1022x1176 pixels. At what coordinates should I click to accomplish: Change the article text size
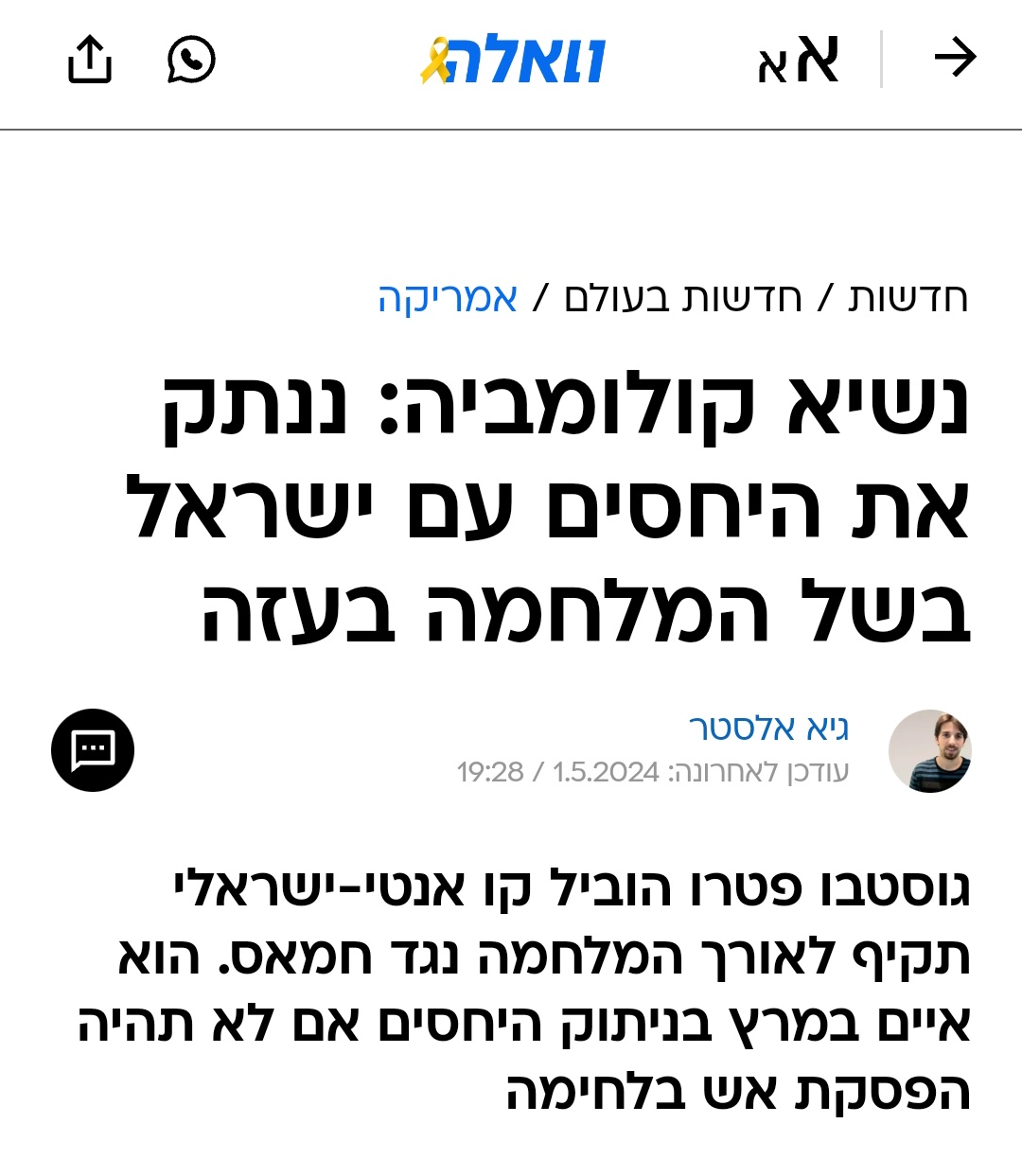tap(798, 60)
